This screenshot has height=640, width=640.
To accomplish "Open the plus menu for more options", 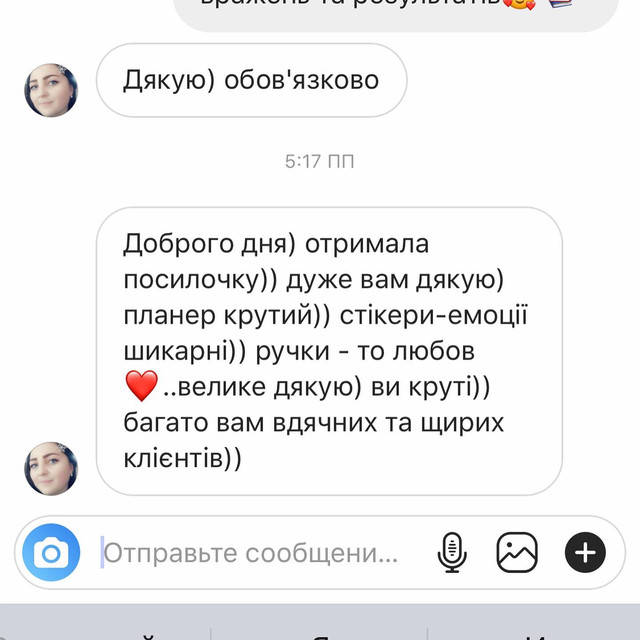I will (x=585, y=552).
